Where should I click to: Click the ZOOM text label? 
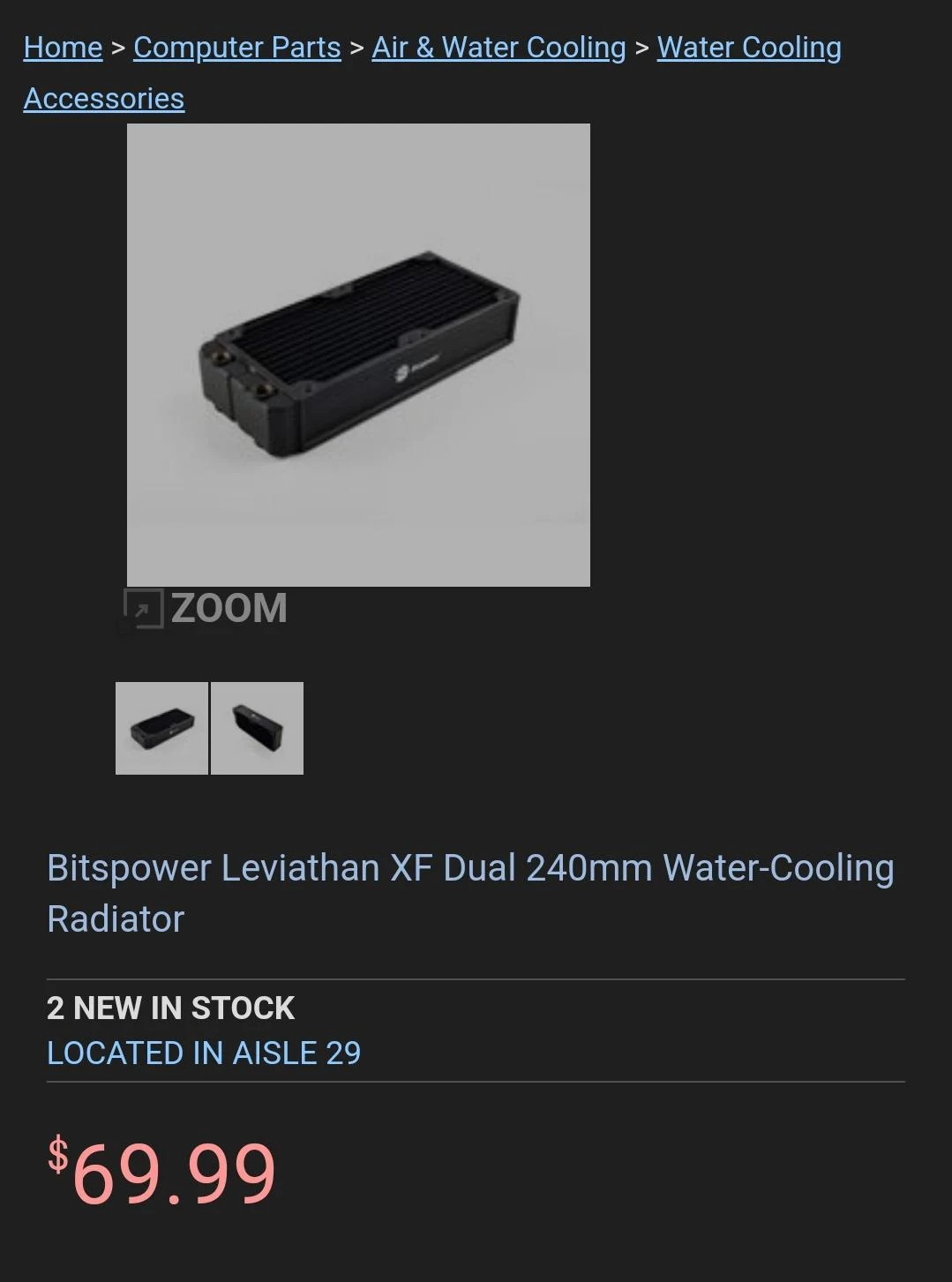tap(229, 606)
